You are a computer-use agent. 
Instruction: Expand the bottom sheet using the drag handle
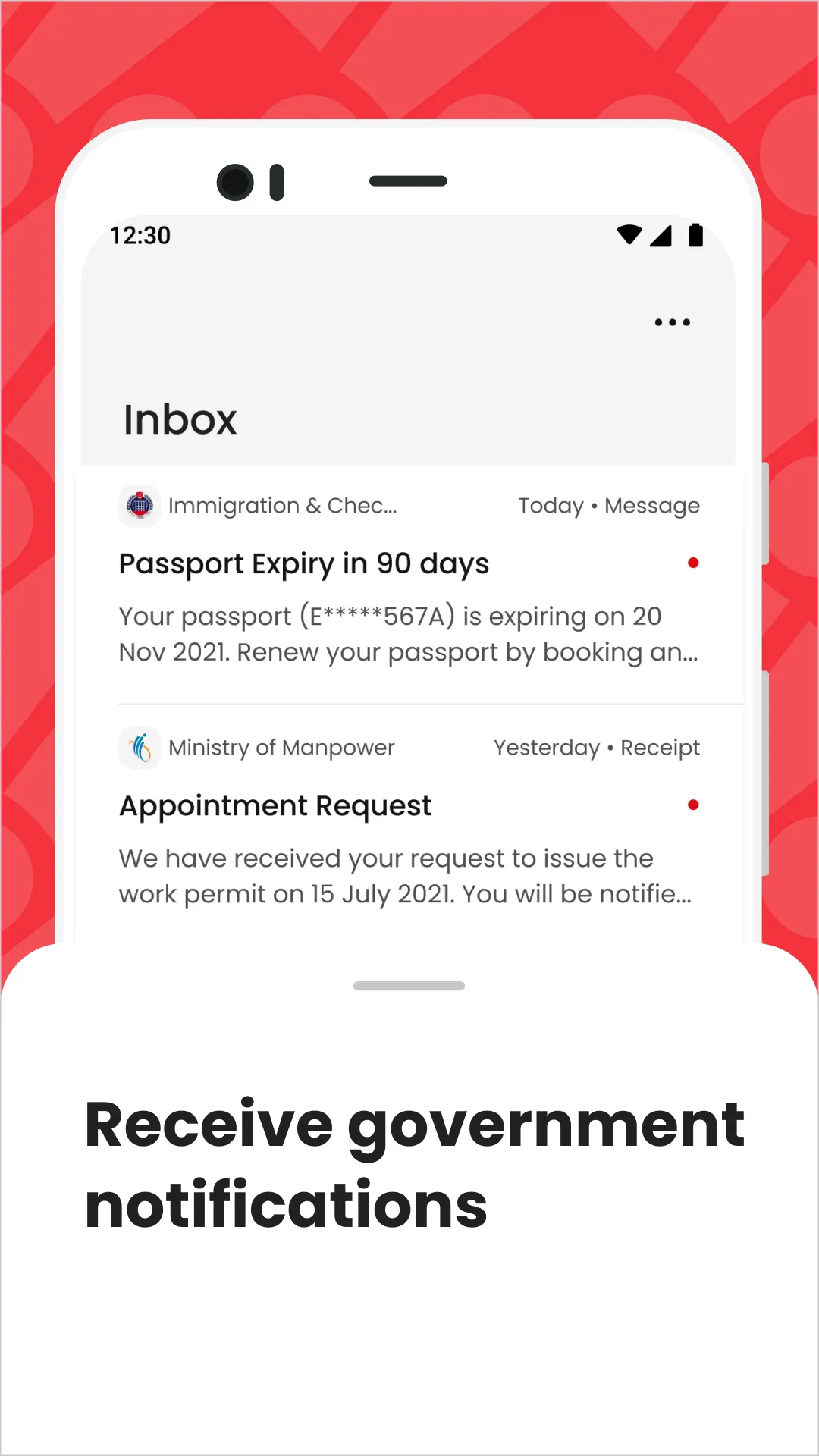pyautogui.click(x=409, y=986)
